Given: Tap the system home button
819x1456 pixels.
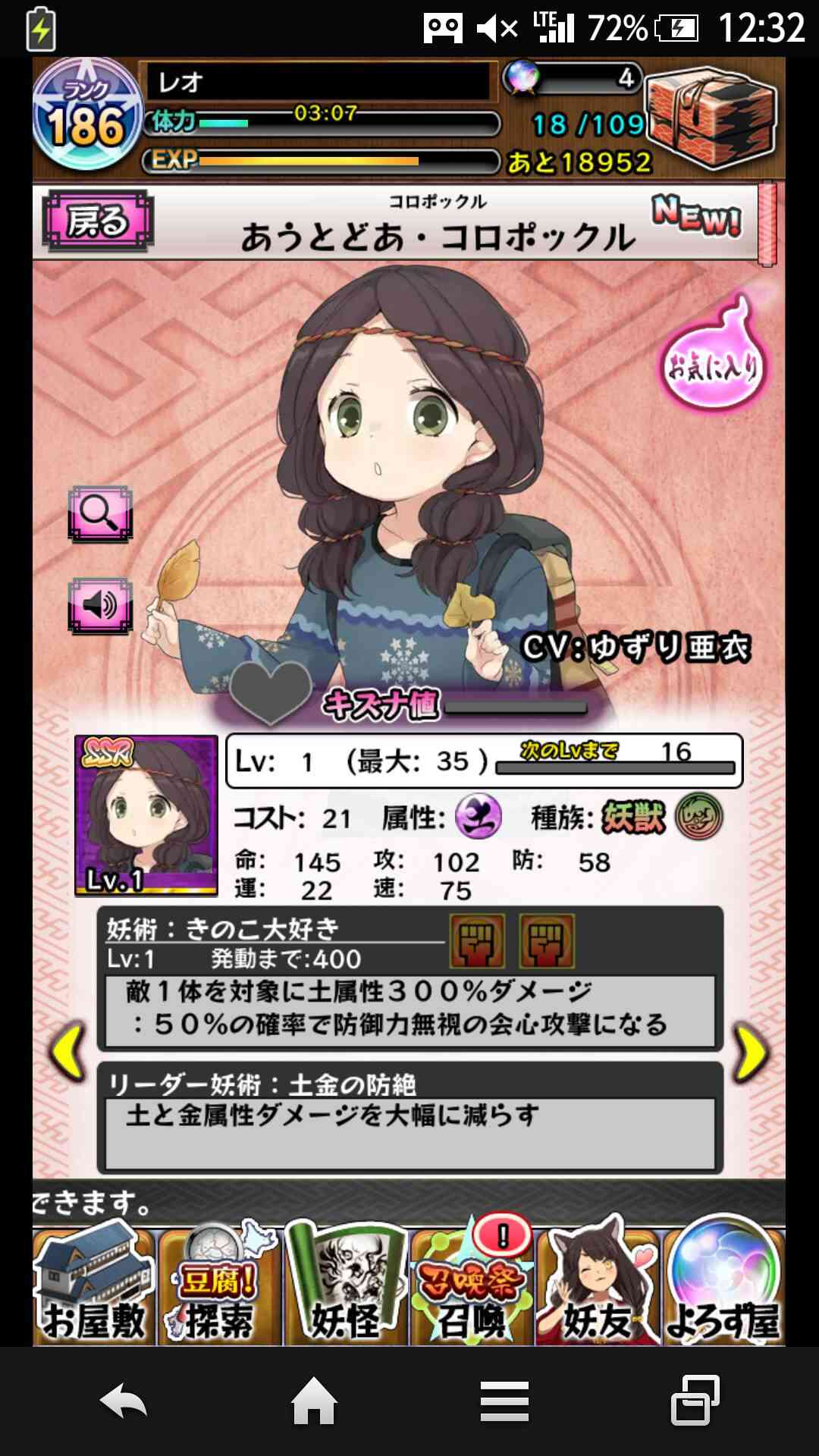Looking at the screenshot, I should [x=315, y=1401].
